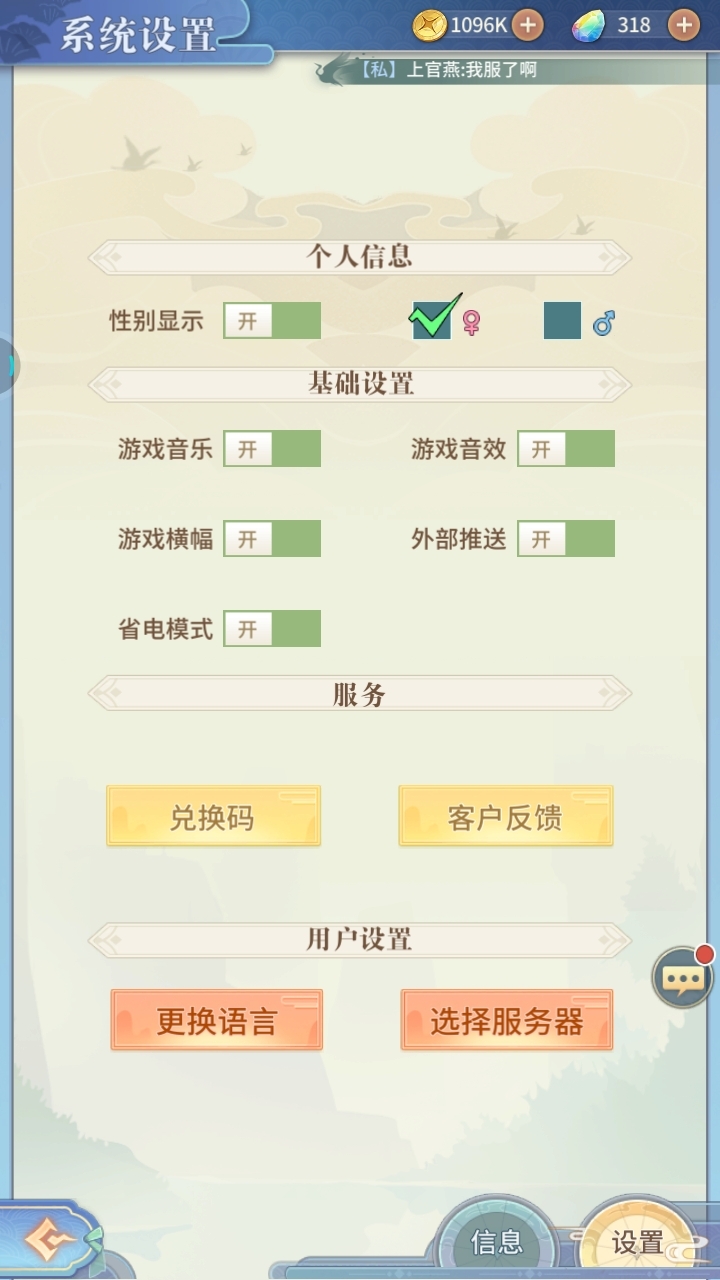Select the female gender checkbox
This screenshot has height=1280, width=720.
(x=432, y=321)
